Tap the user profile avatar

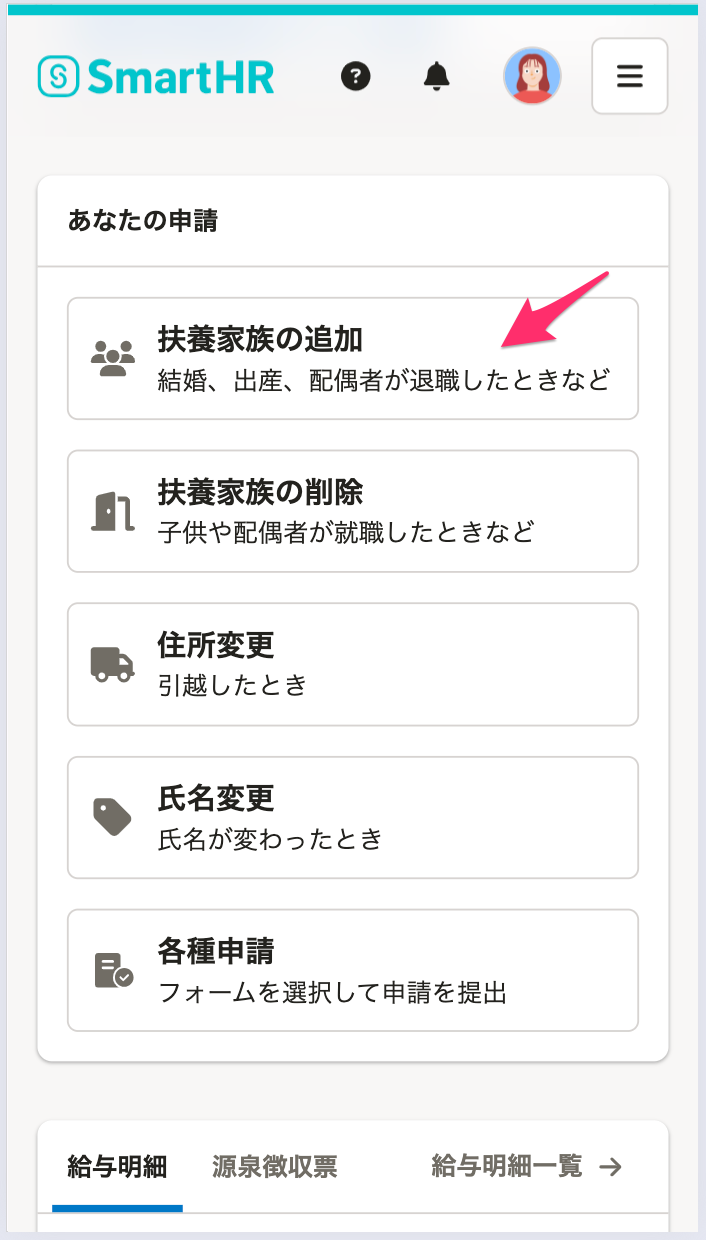[531, 76]
